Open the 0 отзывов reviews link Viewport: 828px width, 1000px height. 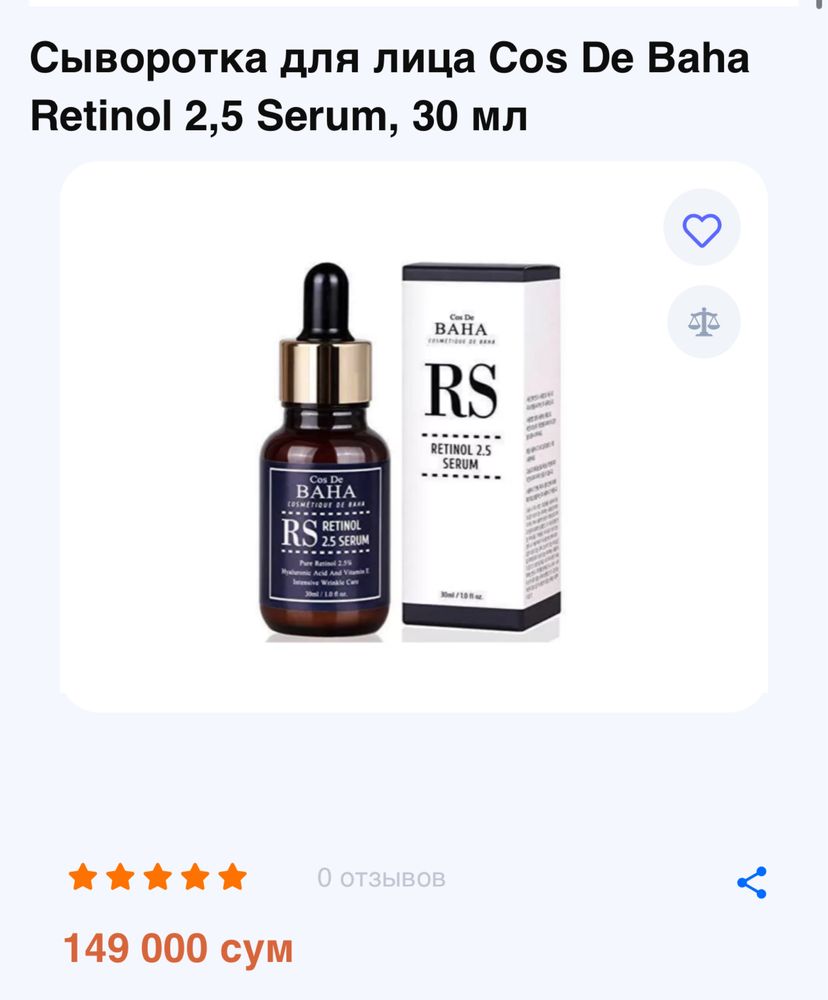coord(381,878)
